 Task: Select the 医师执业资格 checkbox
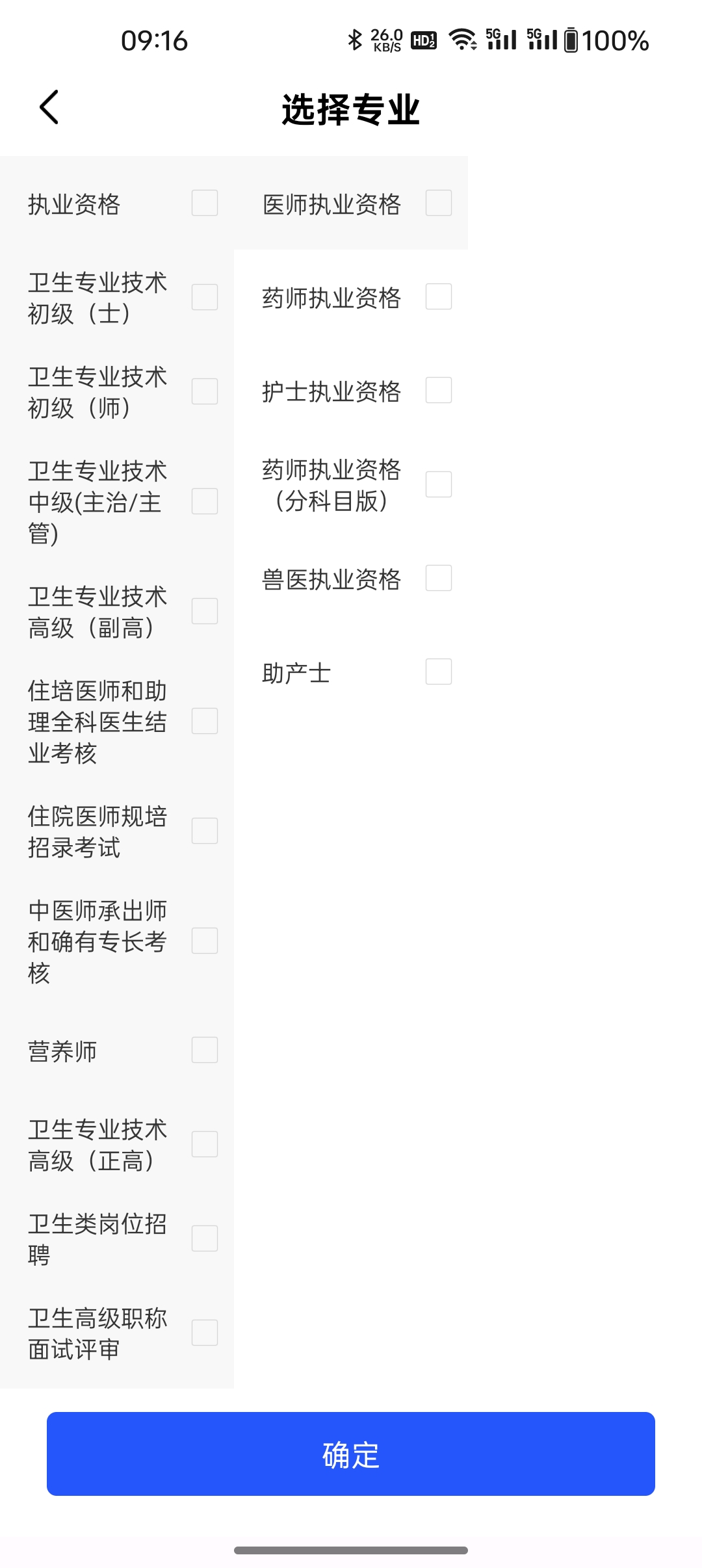tap(439, 203)
